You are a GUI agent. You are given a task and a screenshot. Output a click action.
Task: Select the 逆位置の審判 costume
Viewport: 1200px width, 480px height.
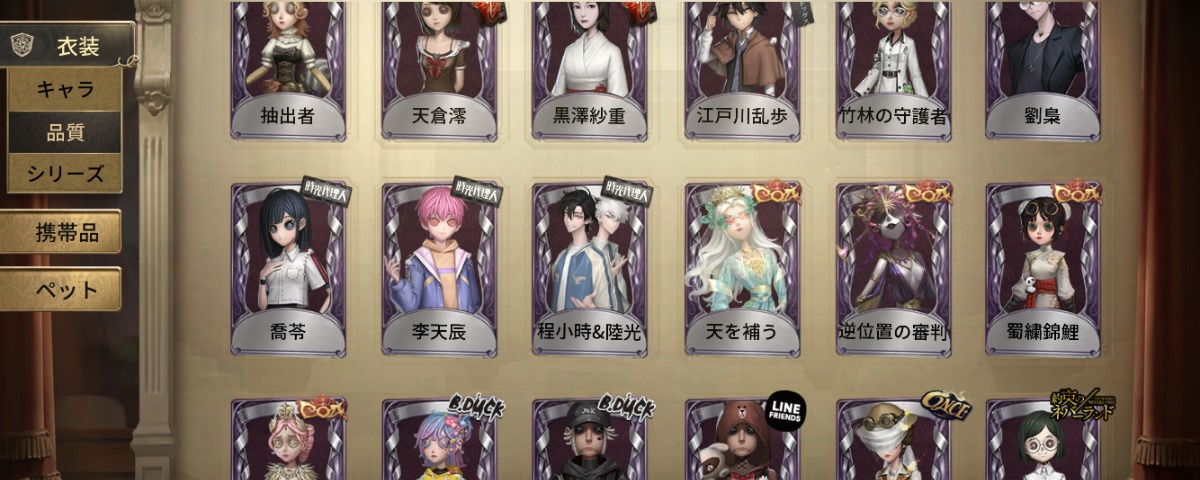(893, 268)
